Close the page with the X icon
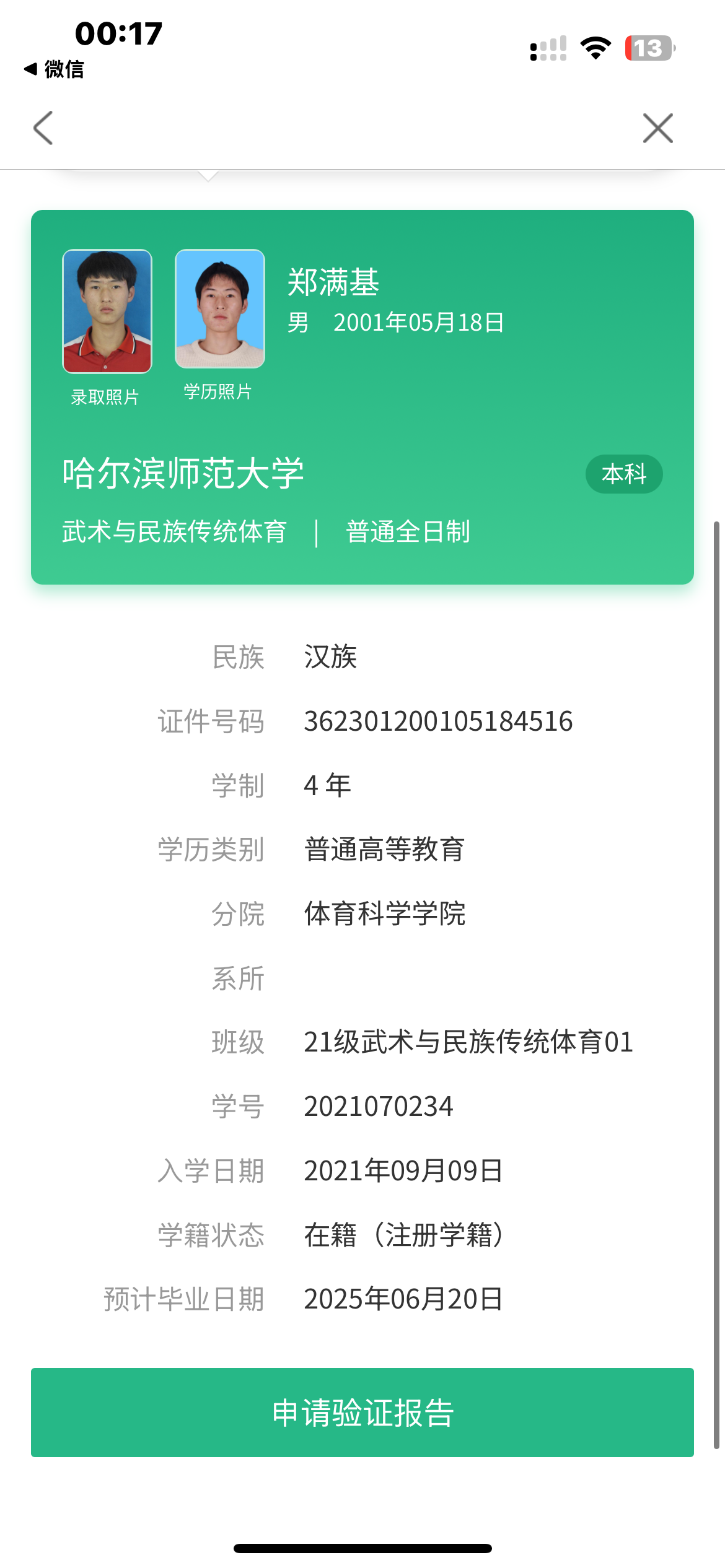 tap(657, 128)
